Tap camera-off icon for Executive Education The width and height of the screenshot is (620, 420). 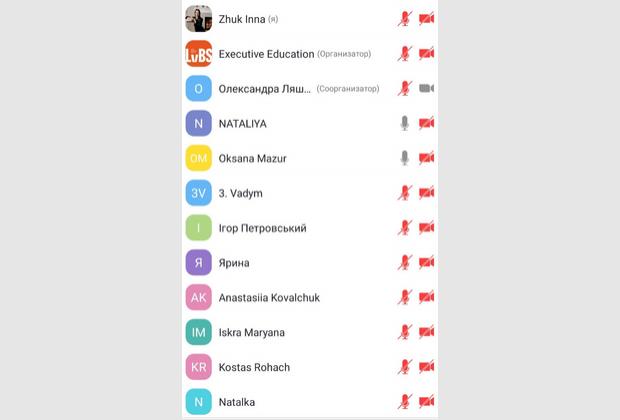point(426,53)
